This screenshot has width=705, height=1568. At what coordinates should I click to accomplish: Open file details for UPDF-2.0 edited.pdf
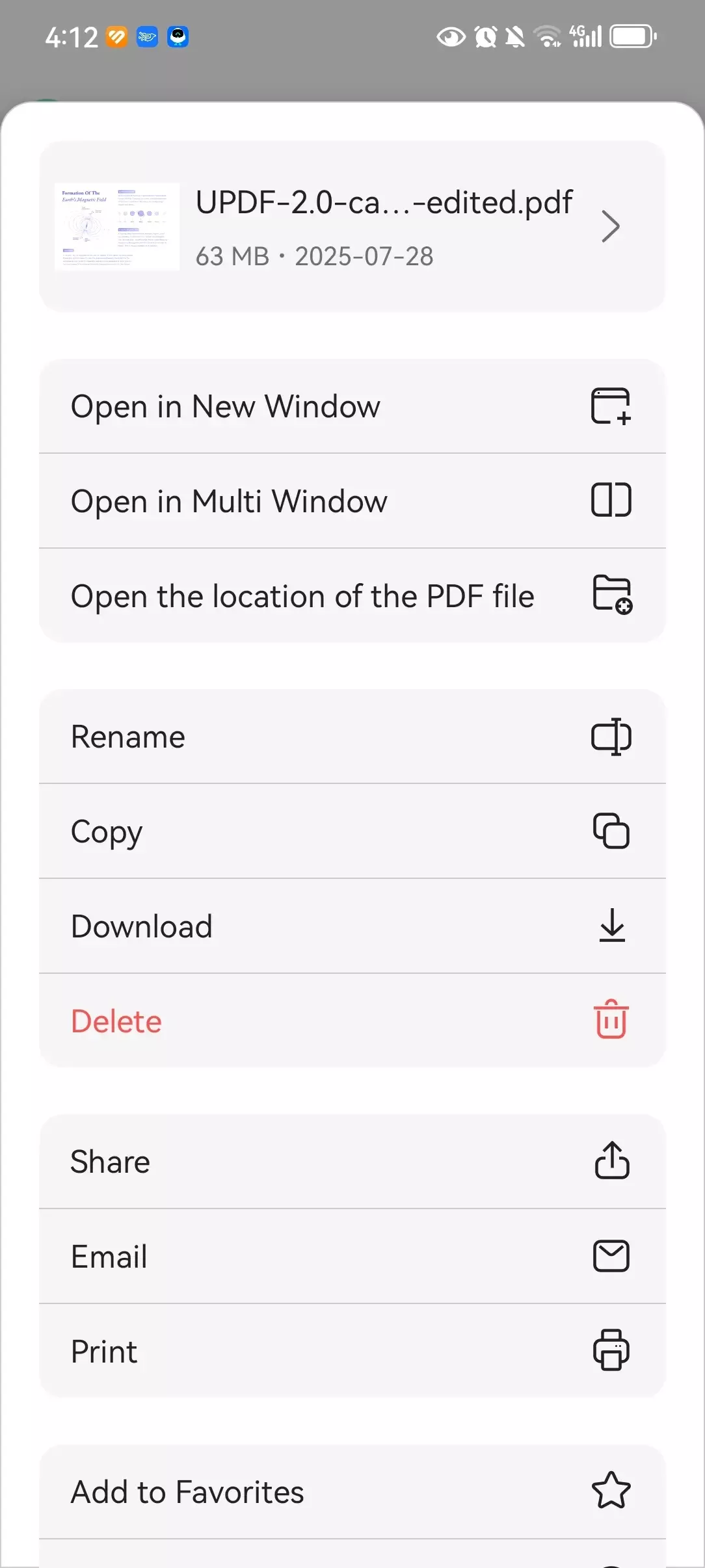click(x=351, y=226)
